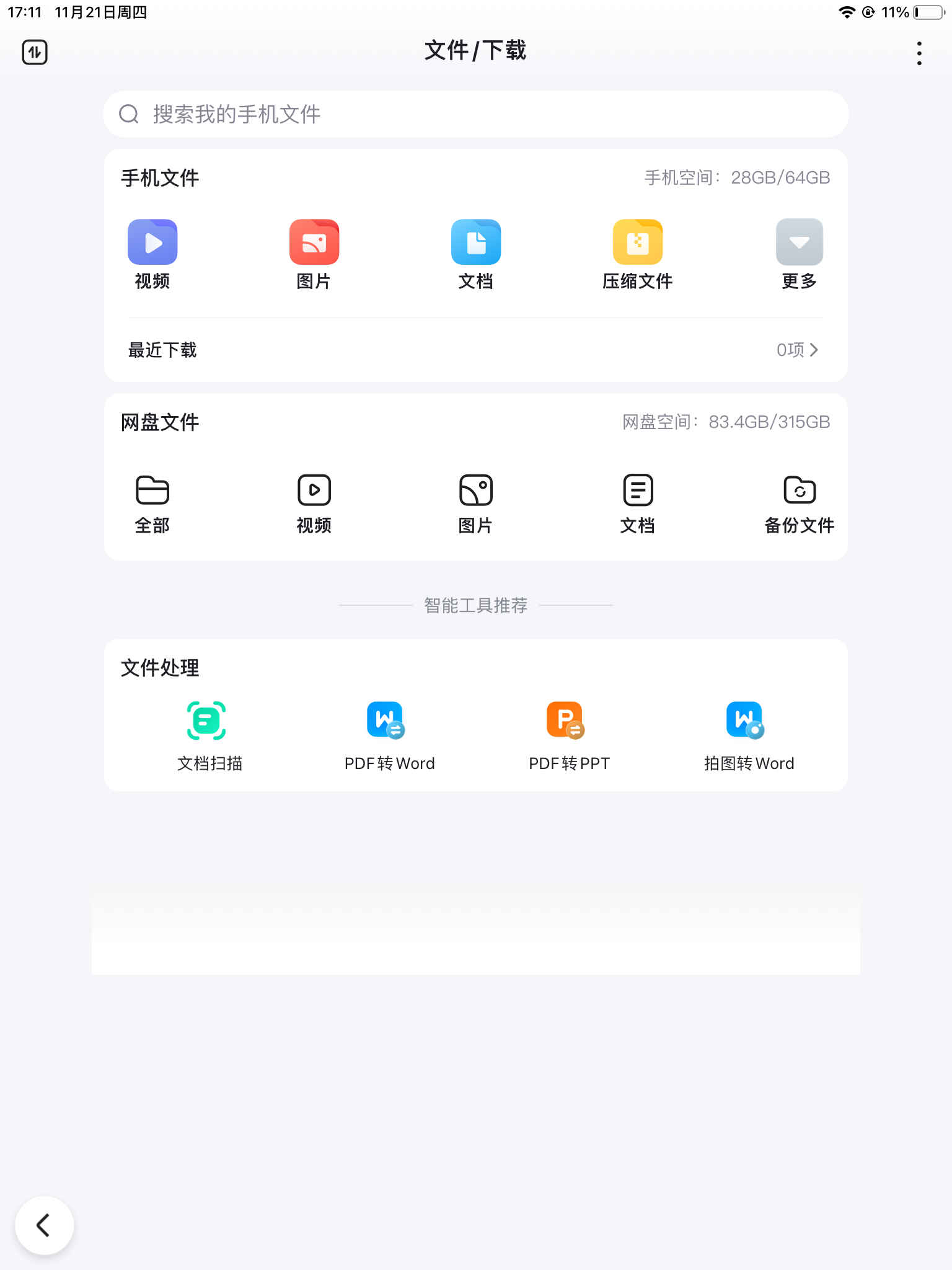Viewport: 952px width, 1270px height.
Task: Launch the PDF转Word converter
Action: [x=389, y=735]
